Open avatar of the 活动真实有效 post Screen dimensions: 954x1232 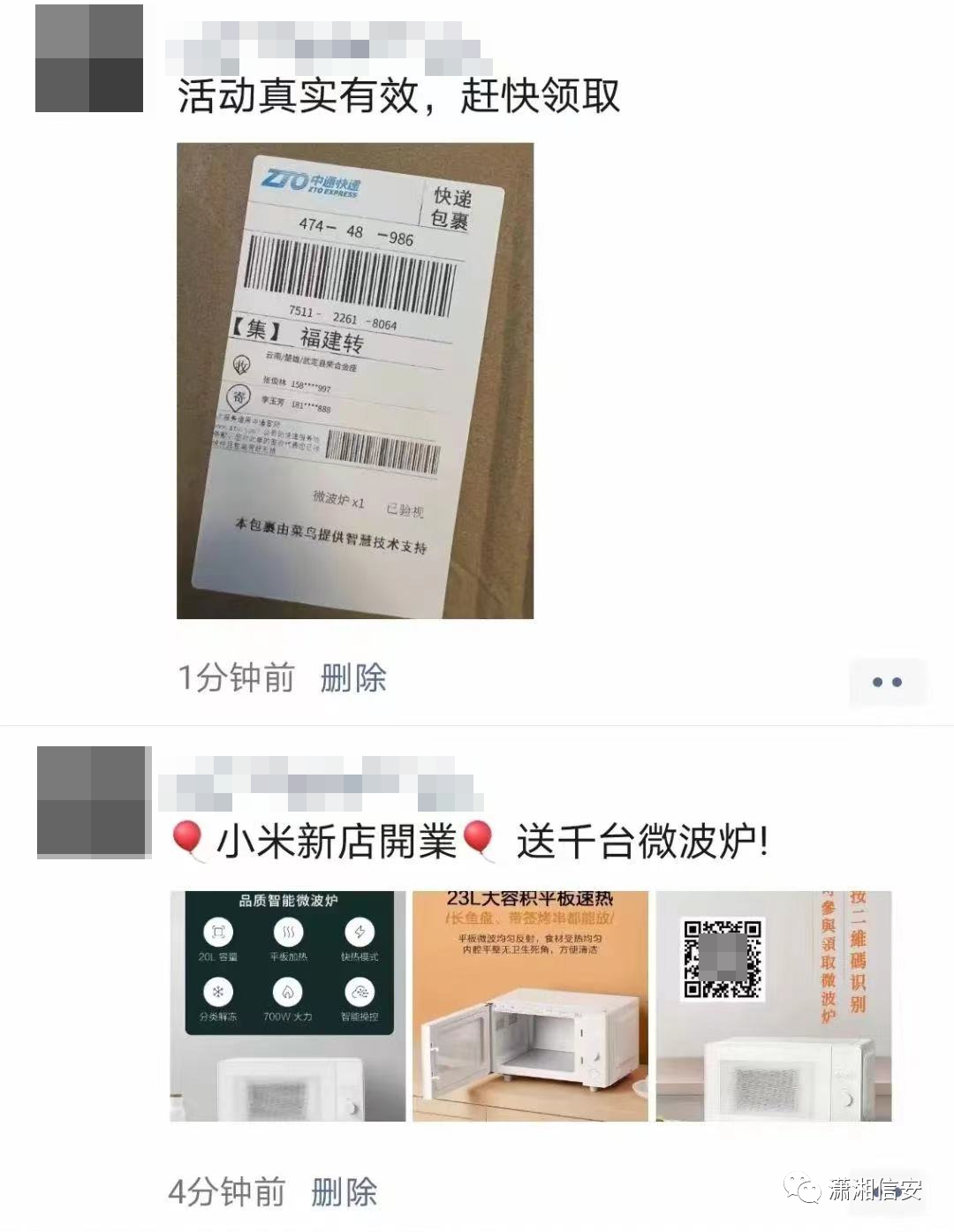[89, 58]
